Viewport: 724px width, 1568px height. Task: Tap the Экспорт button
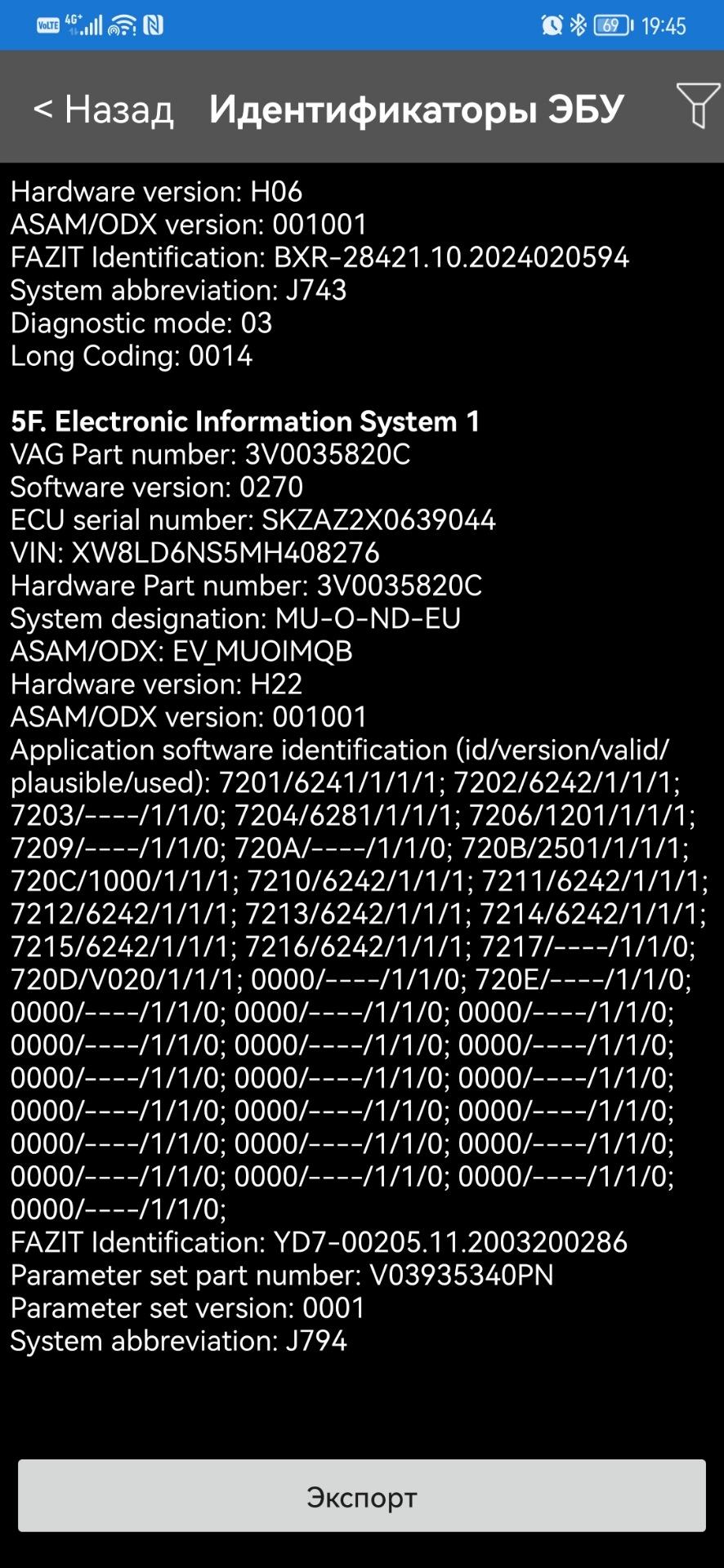coord(362,1496)
